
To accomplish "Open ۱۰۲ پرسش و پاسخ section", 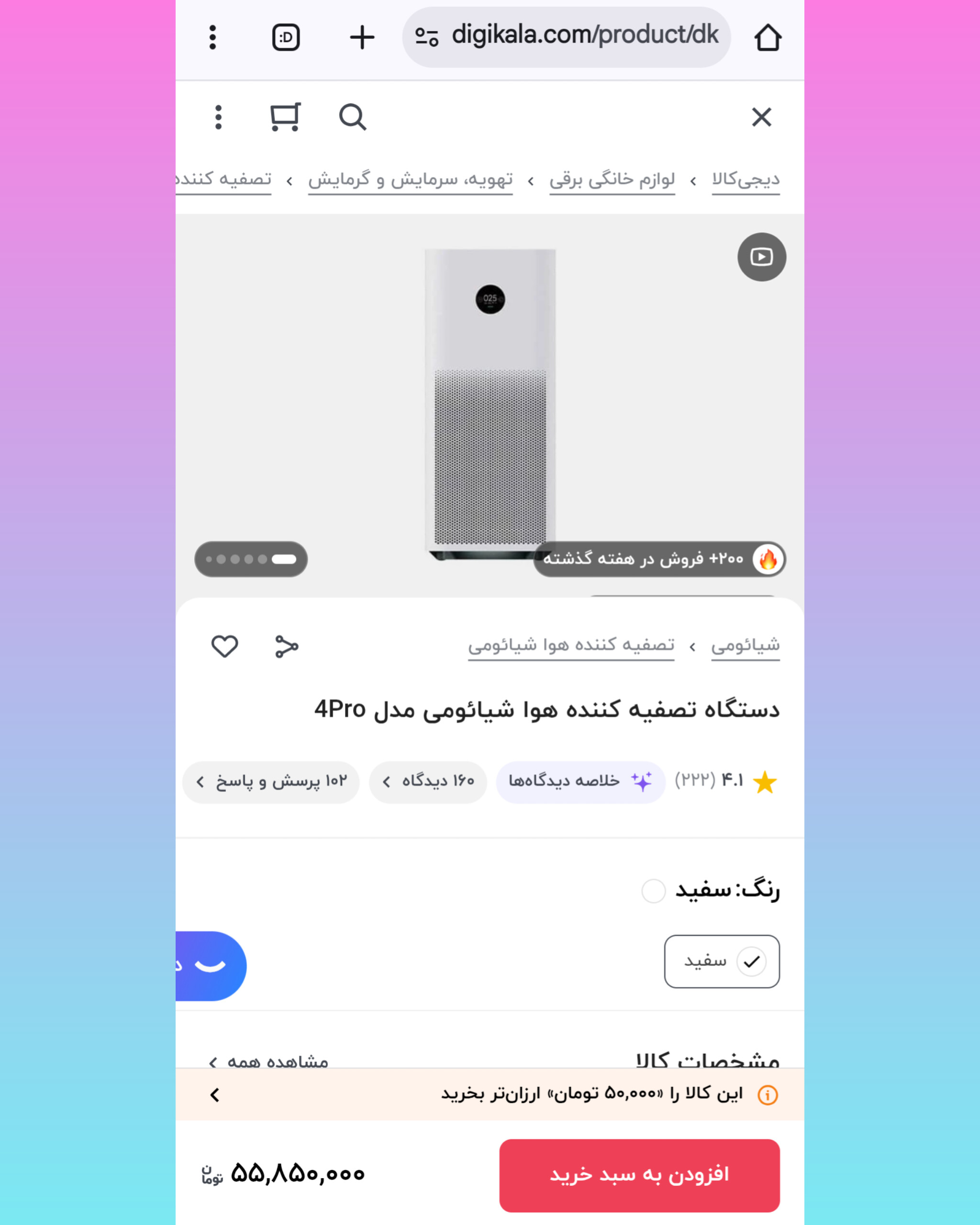I will 271,781.
